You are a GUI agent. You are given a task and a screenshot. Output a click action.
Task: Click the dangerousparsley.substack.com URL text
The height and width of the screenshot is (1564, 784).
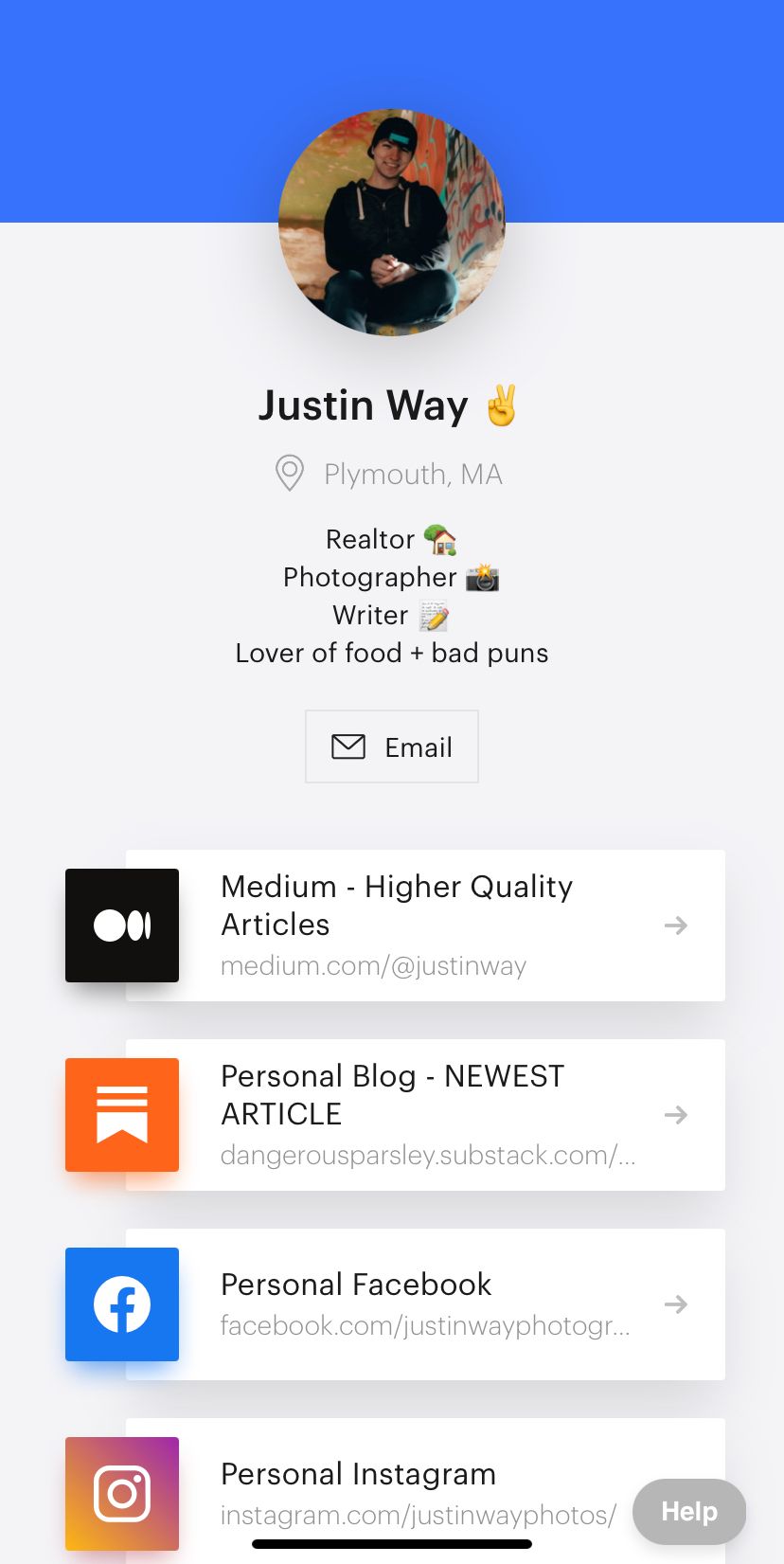click(427, 1155)
